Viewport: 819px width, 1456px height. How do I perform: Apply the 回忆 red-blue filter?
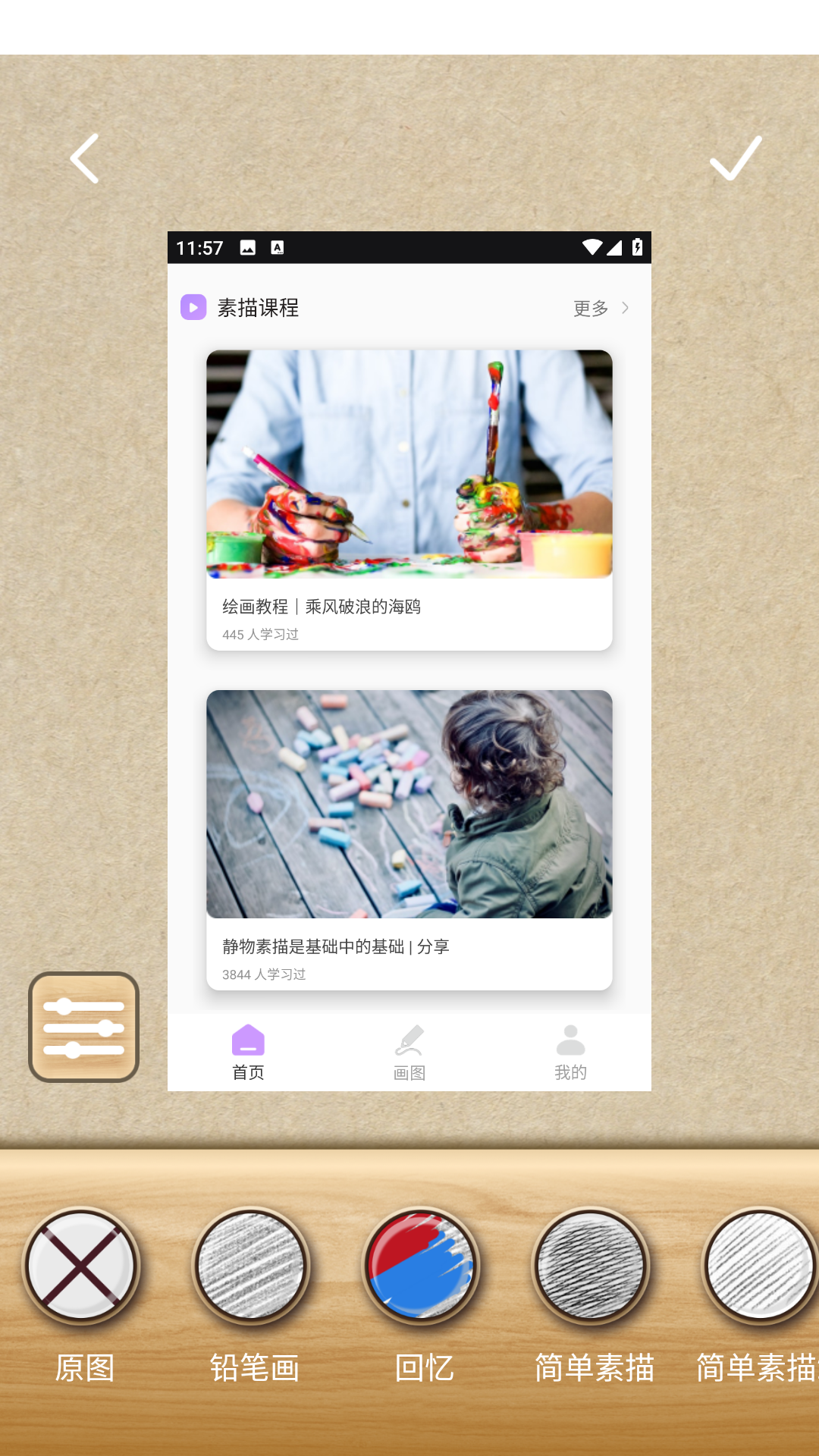[422, 1266]
